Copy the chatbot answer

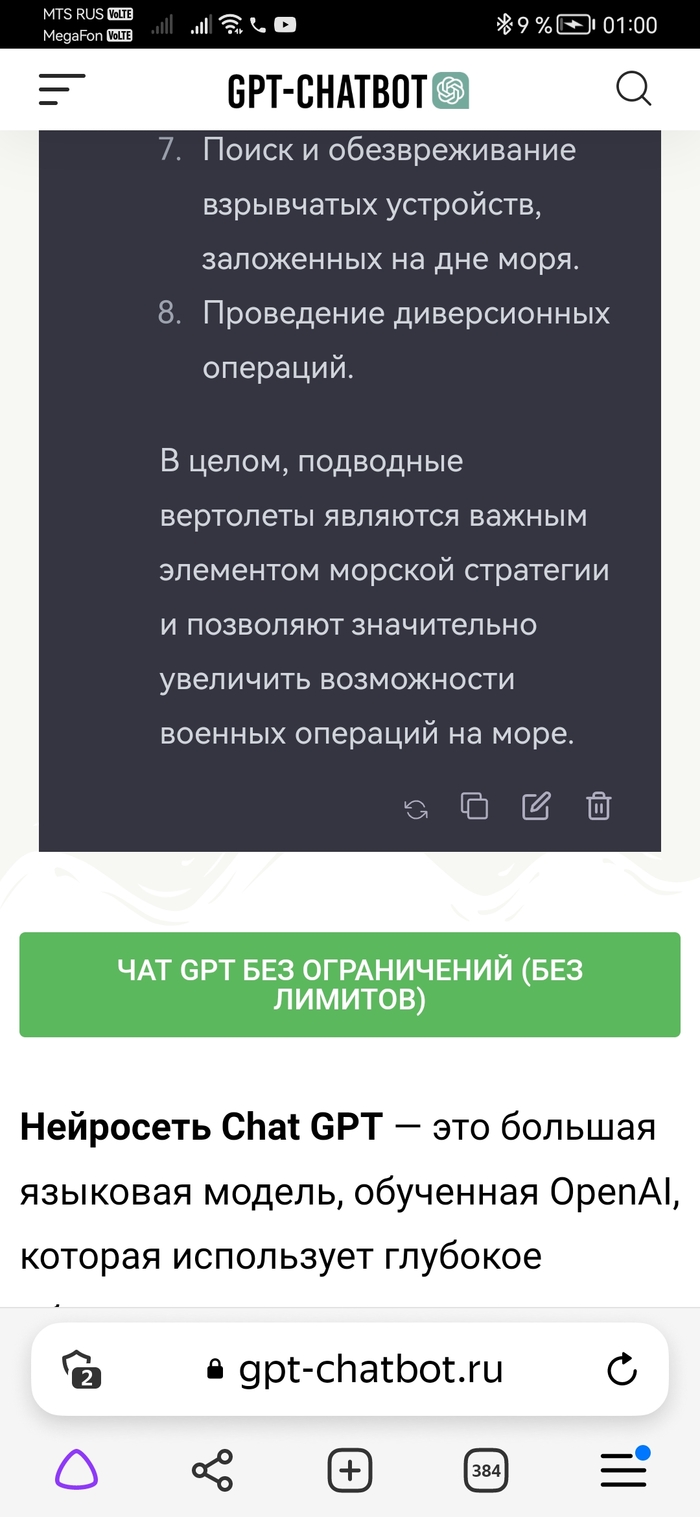[x=474, y=806]
